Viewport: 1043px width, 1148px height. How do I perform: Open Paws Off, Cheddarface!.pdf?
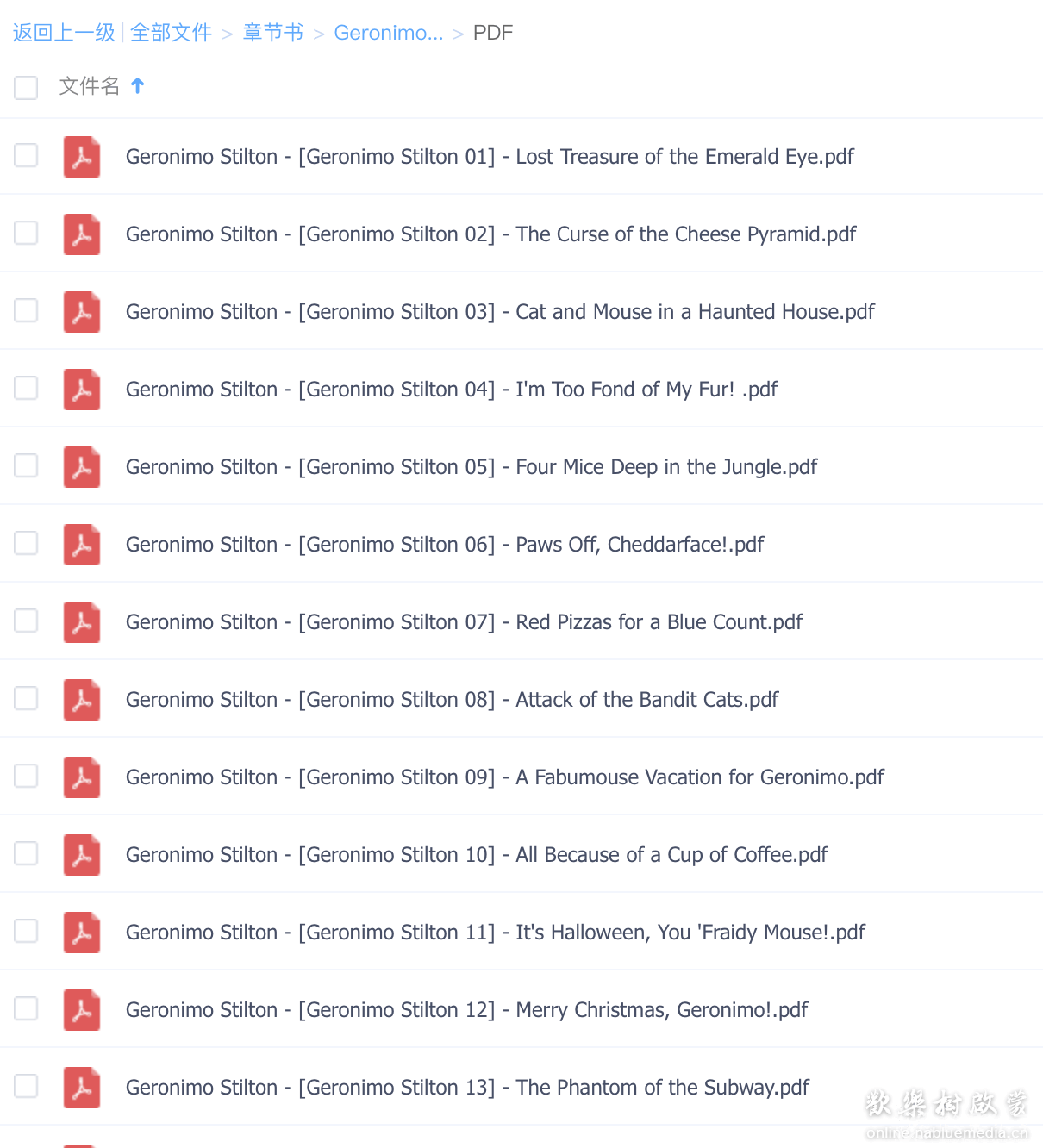pyautogui.click(x=445, y=545)
